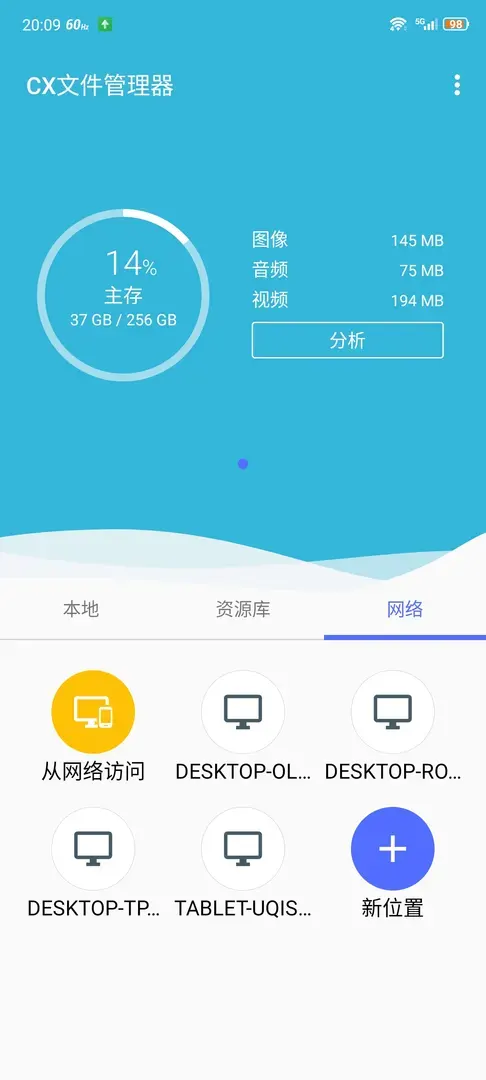
Task: Tap the 分析 analyze button
Action: 348,340
